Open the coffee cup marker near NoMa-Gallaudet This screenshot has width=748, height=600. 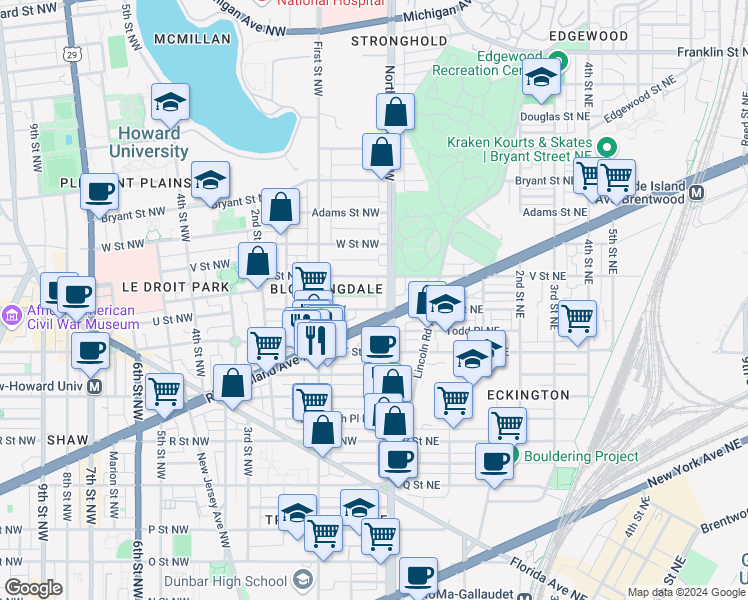418,576
